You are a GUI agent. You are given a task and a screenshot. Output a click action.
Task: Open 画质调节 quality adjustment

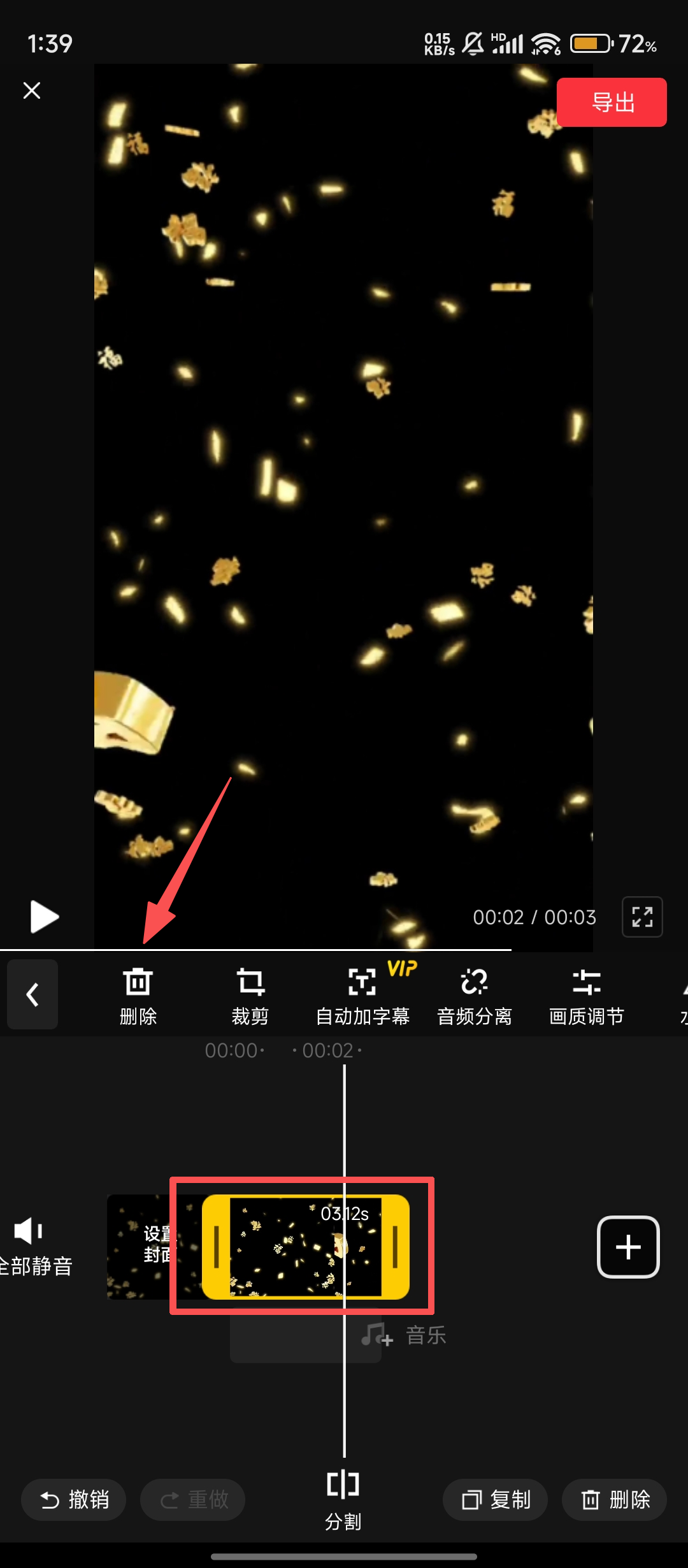tap(587, 996)
